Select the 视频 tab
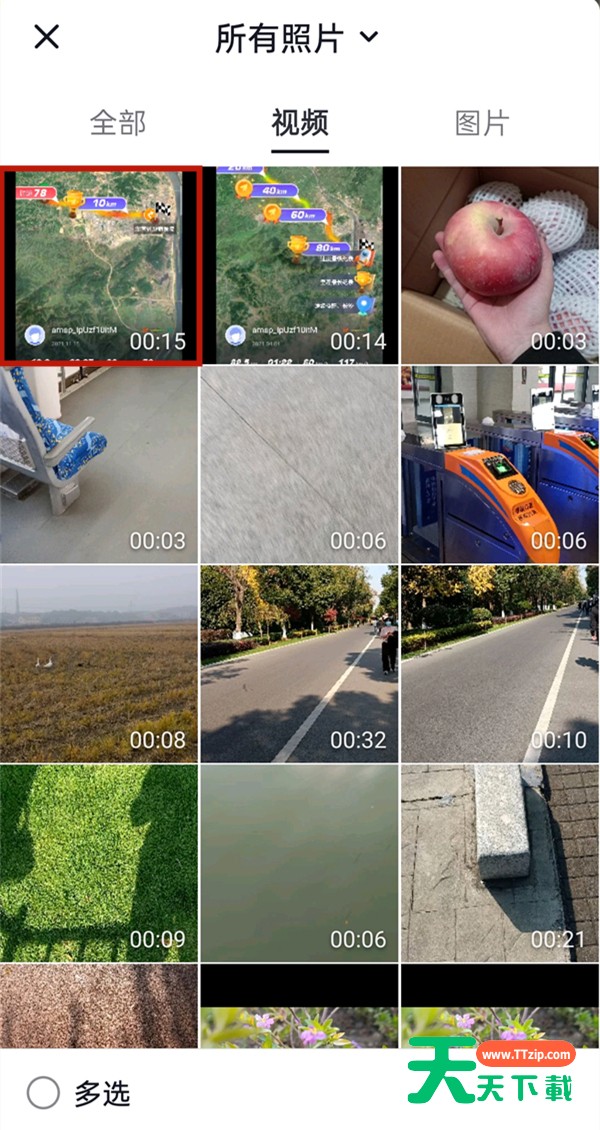The height and width of the screenshot is (1130, 600). point(300,123)
